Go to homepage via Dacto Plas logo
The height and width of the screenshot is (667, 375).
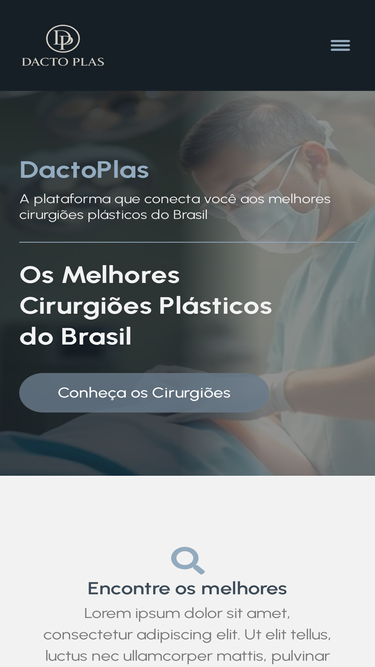pos(63,46)
